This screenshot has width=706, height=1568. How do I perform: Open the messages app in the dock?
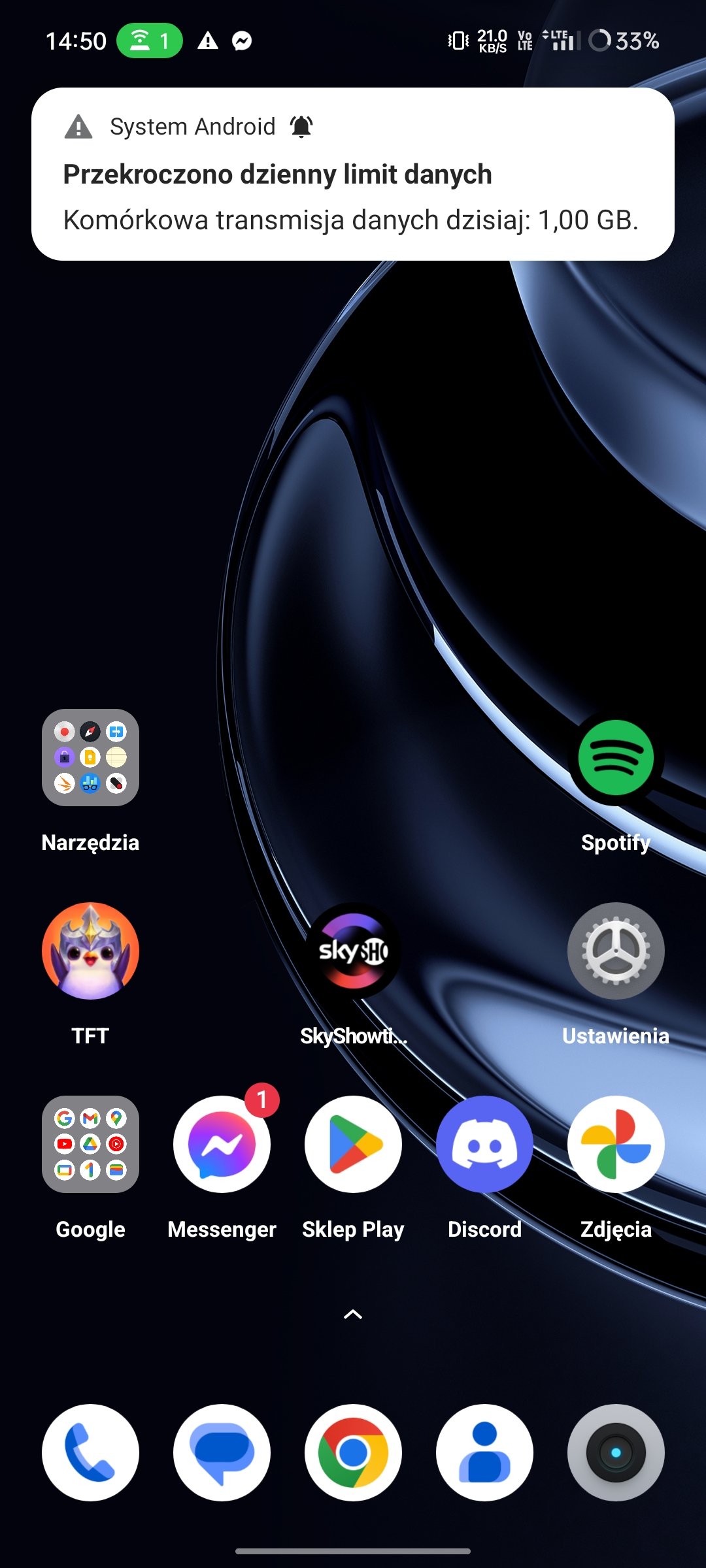(x=222, y=1452)
